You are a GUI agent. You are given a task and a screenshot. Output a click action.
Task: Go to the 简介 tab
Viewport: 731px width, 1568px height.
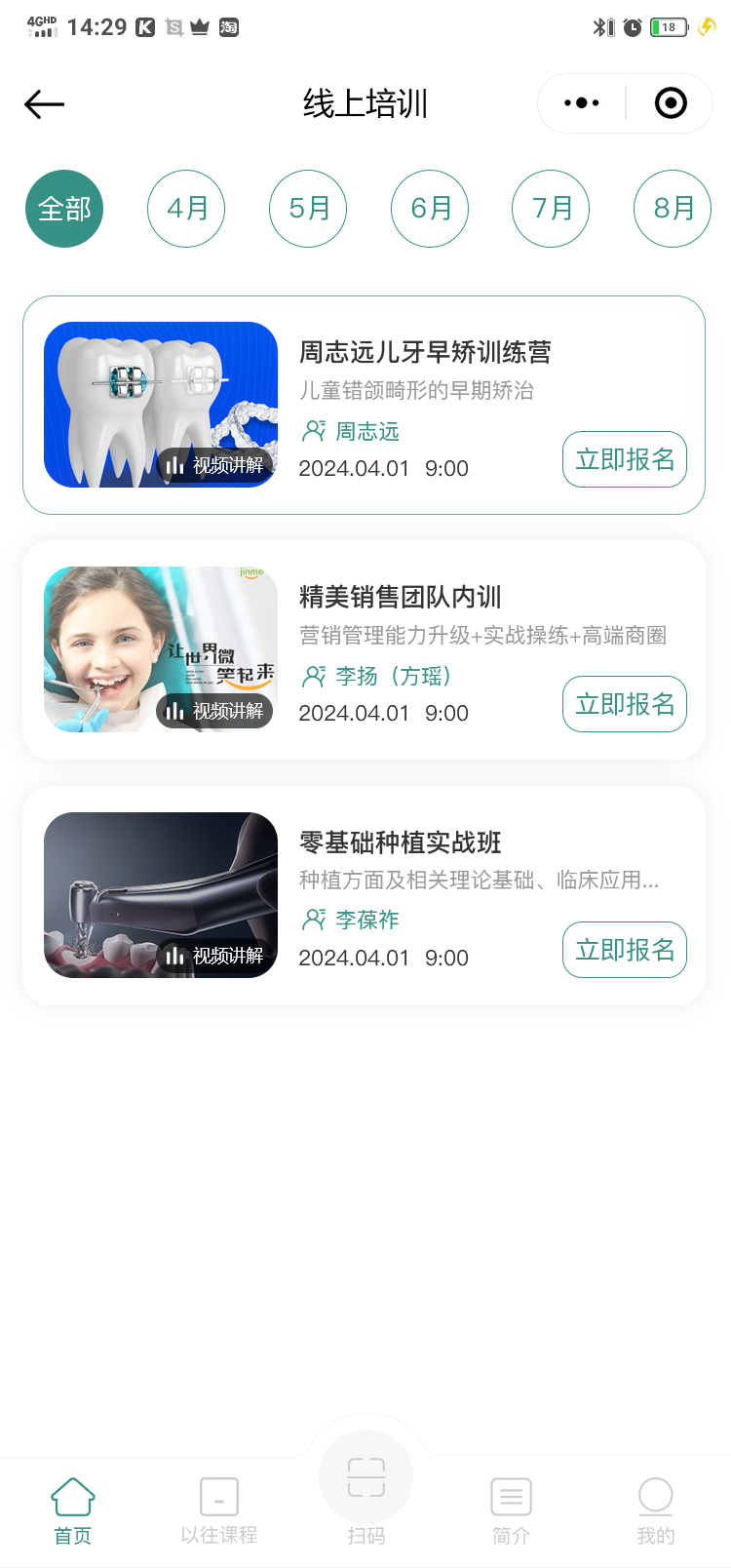(x=511, y=1510)
